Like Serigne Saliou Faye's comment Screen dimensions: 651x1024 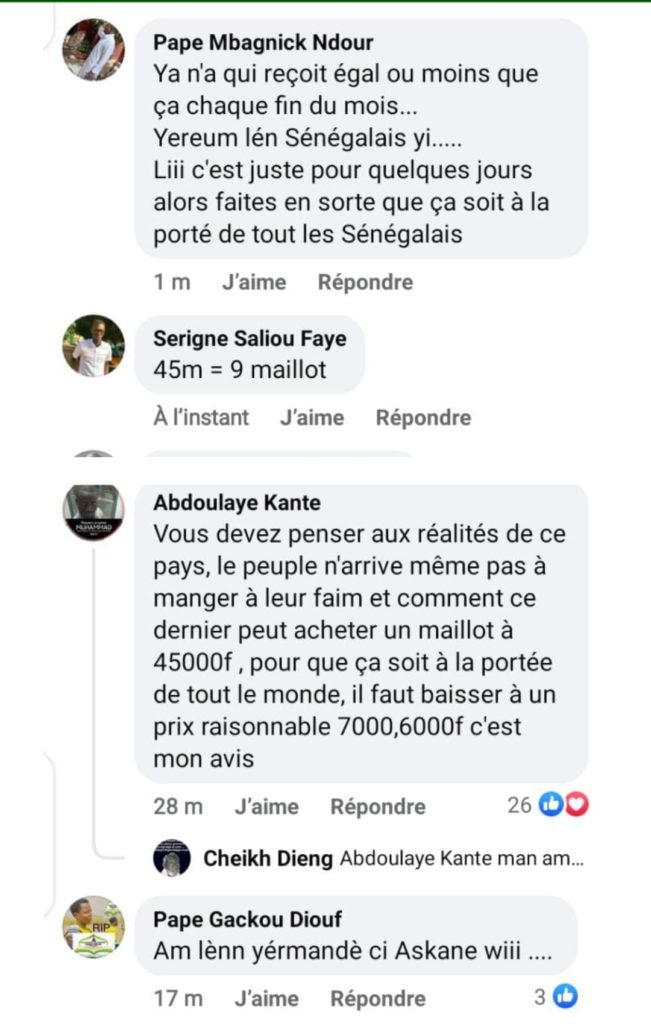click(312, 417)
